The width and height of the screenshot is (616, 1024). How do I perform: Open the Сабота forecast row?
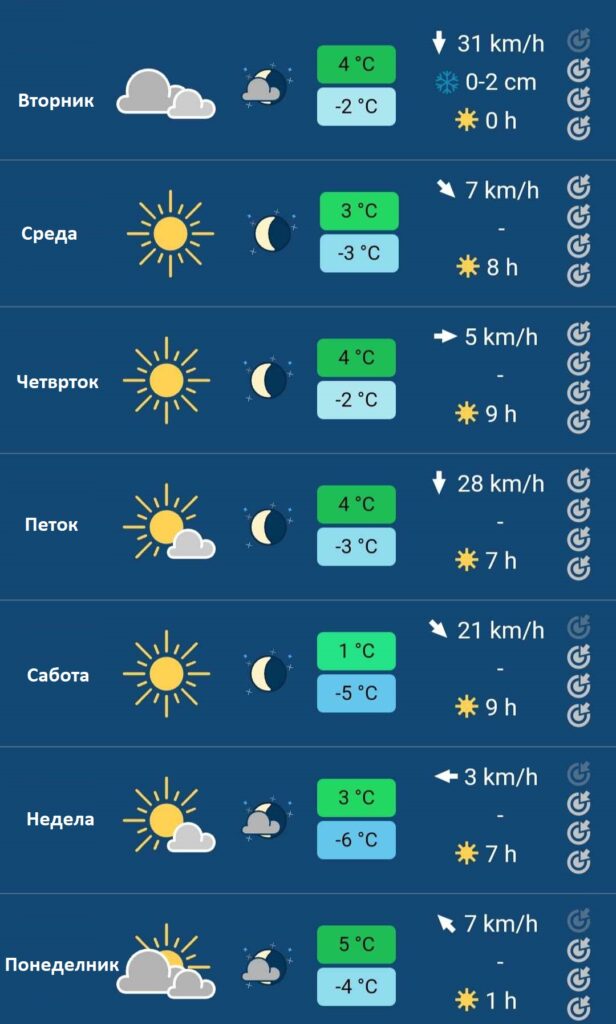tap(308, 673)
